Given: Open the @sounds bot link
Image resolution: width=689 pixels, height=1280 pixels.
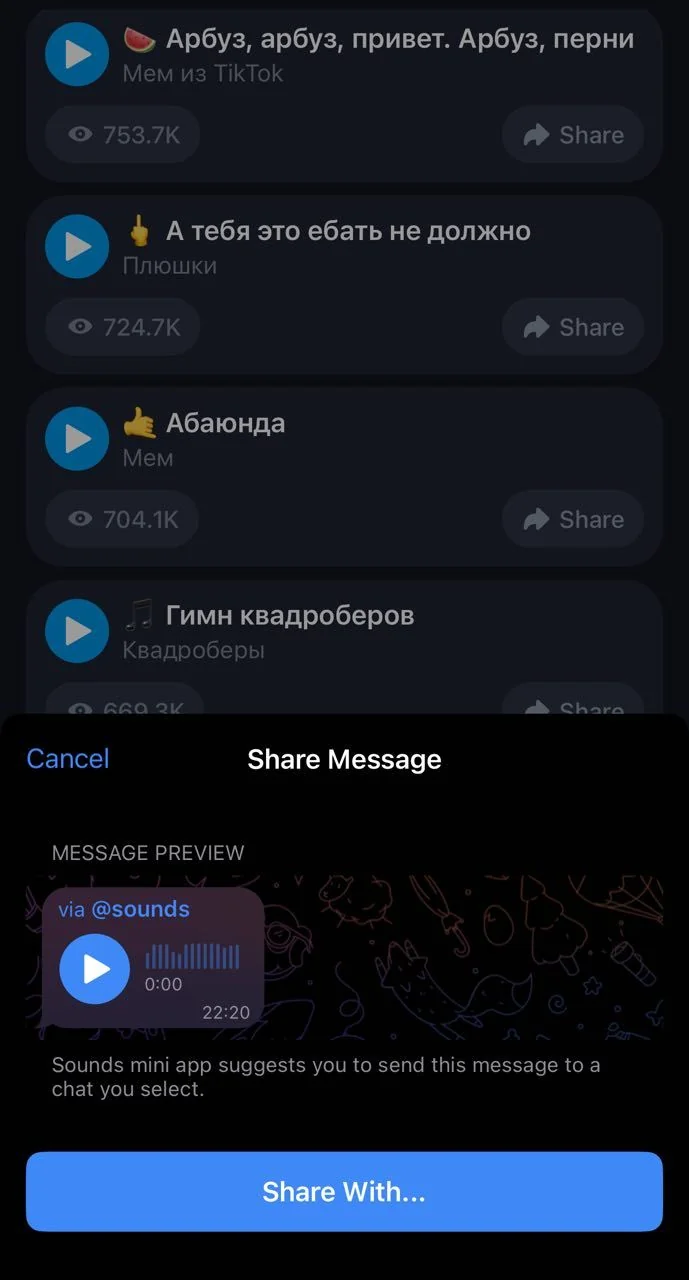Looking at the screenshot, I should tap(140, 909).
